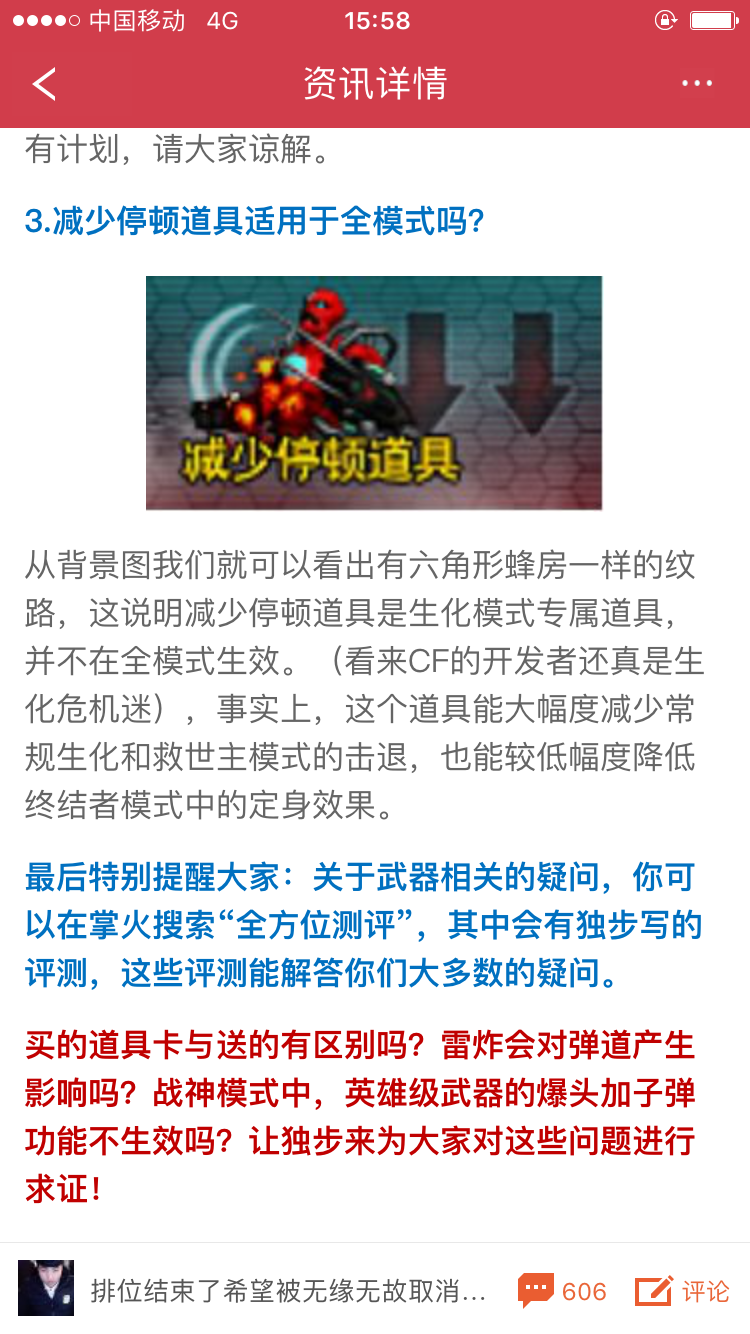The image size is (750, 1334).
Task: Open the three-dot overflow menu
Action: pyautogui.click(x=697, y=84)
